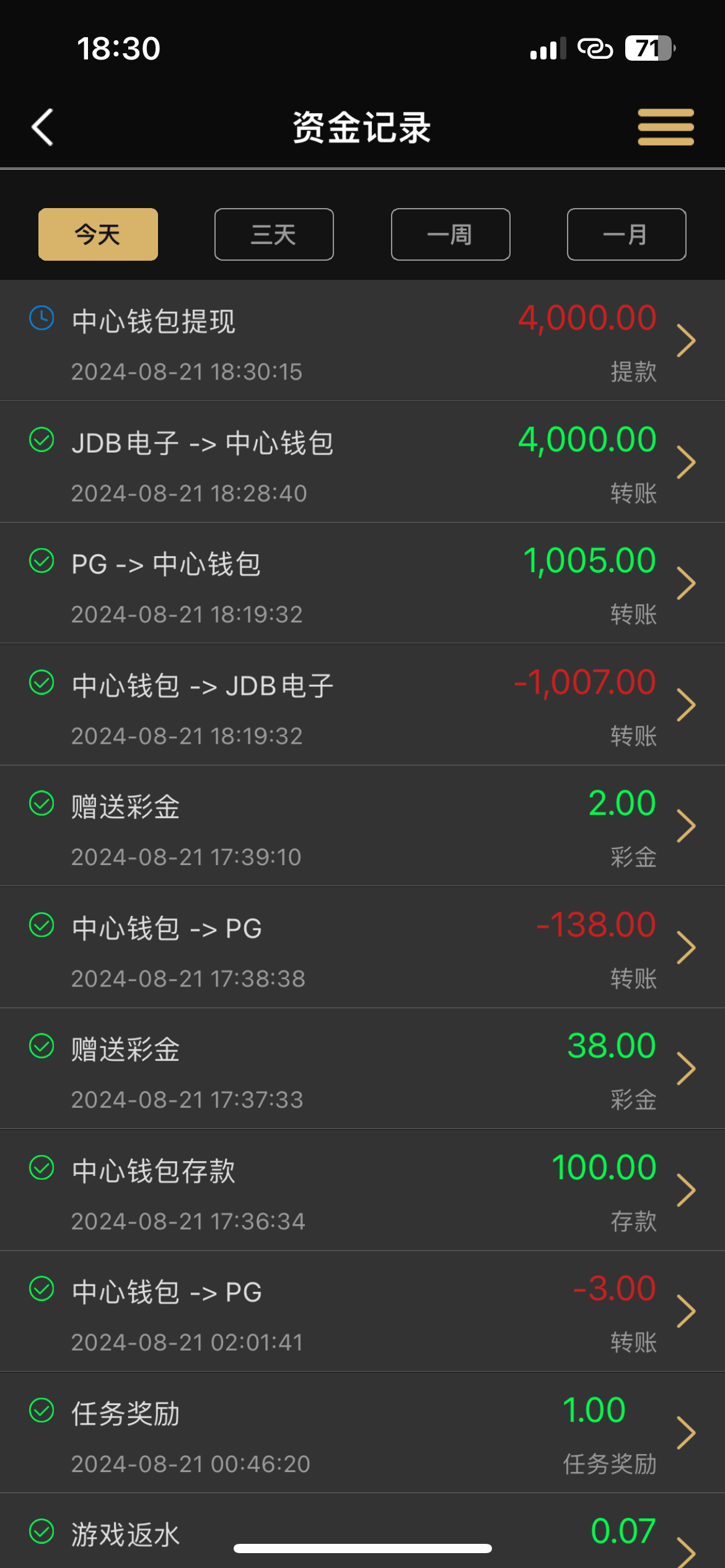Click the check icon beside 赠送彩金 2.00 record
Viewport: 725px width, 1568px height.
(x=41, y=803)
